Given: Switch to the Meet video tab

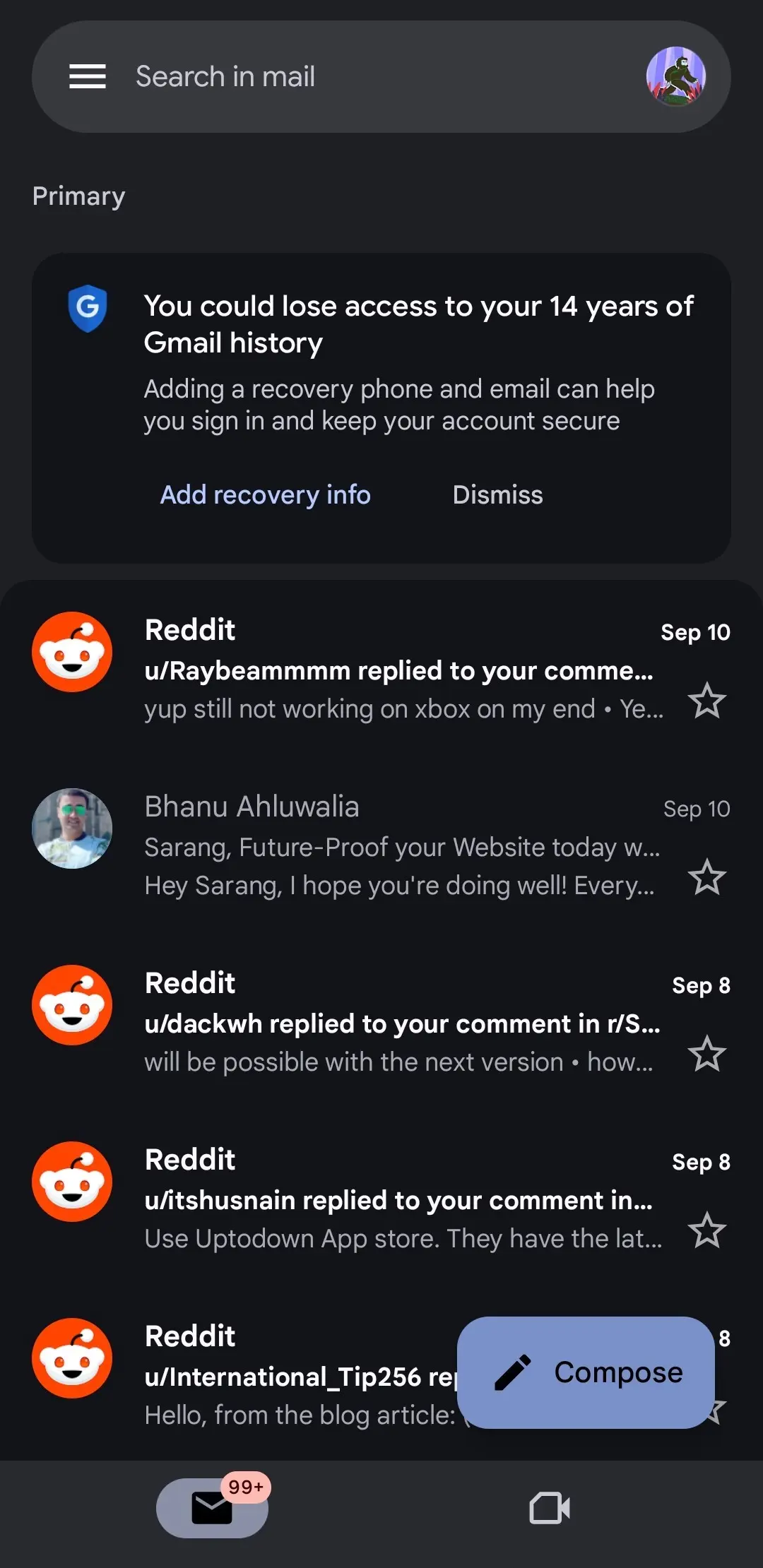Looking at the screenshot, I should click(550, 1508).
